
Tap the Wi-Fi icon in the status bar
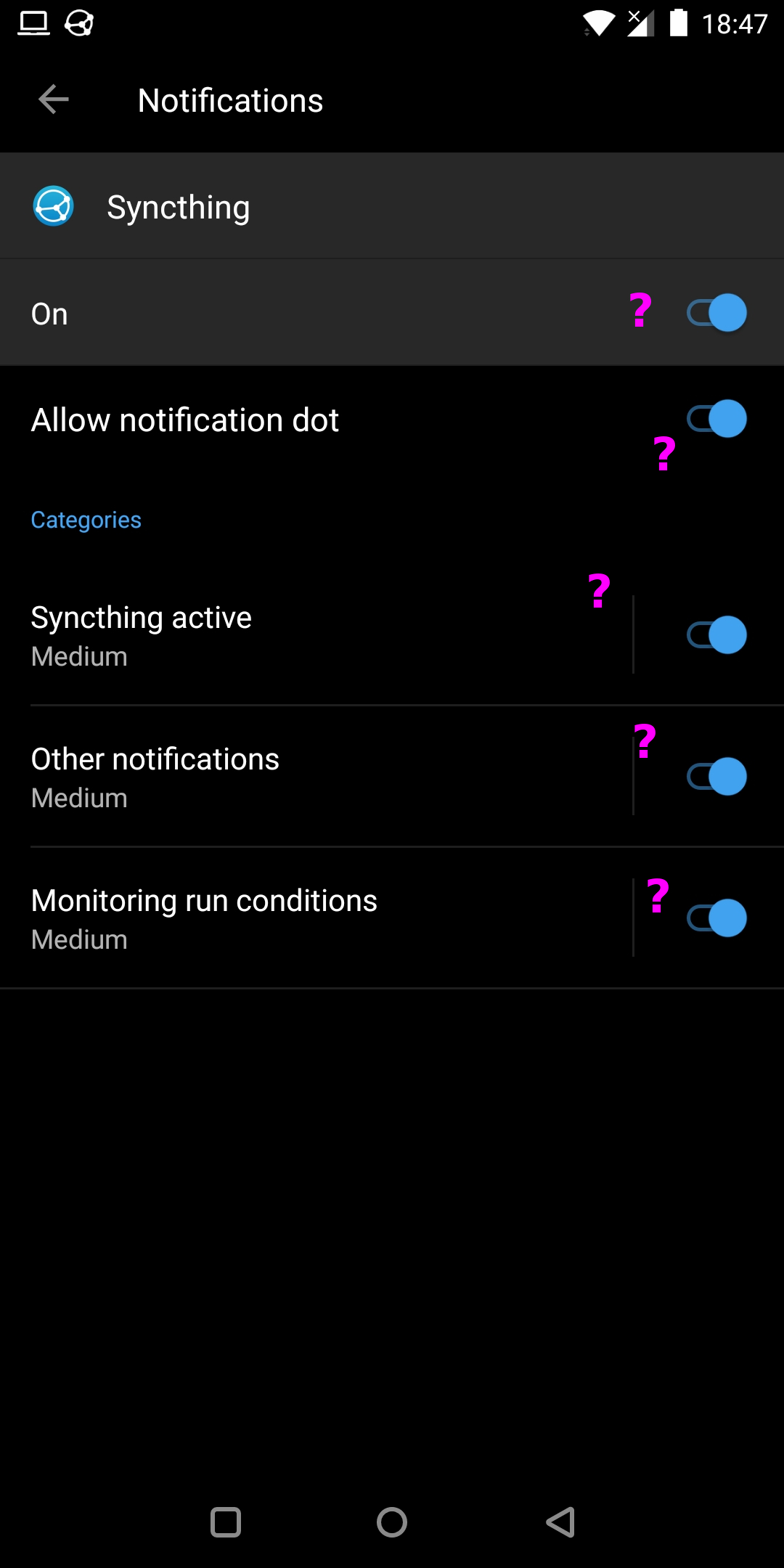(597, 22)
